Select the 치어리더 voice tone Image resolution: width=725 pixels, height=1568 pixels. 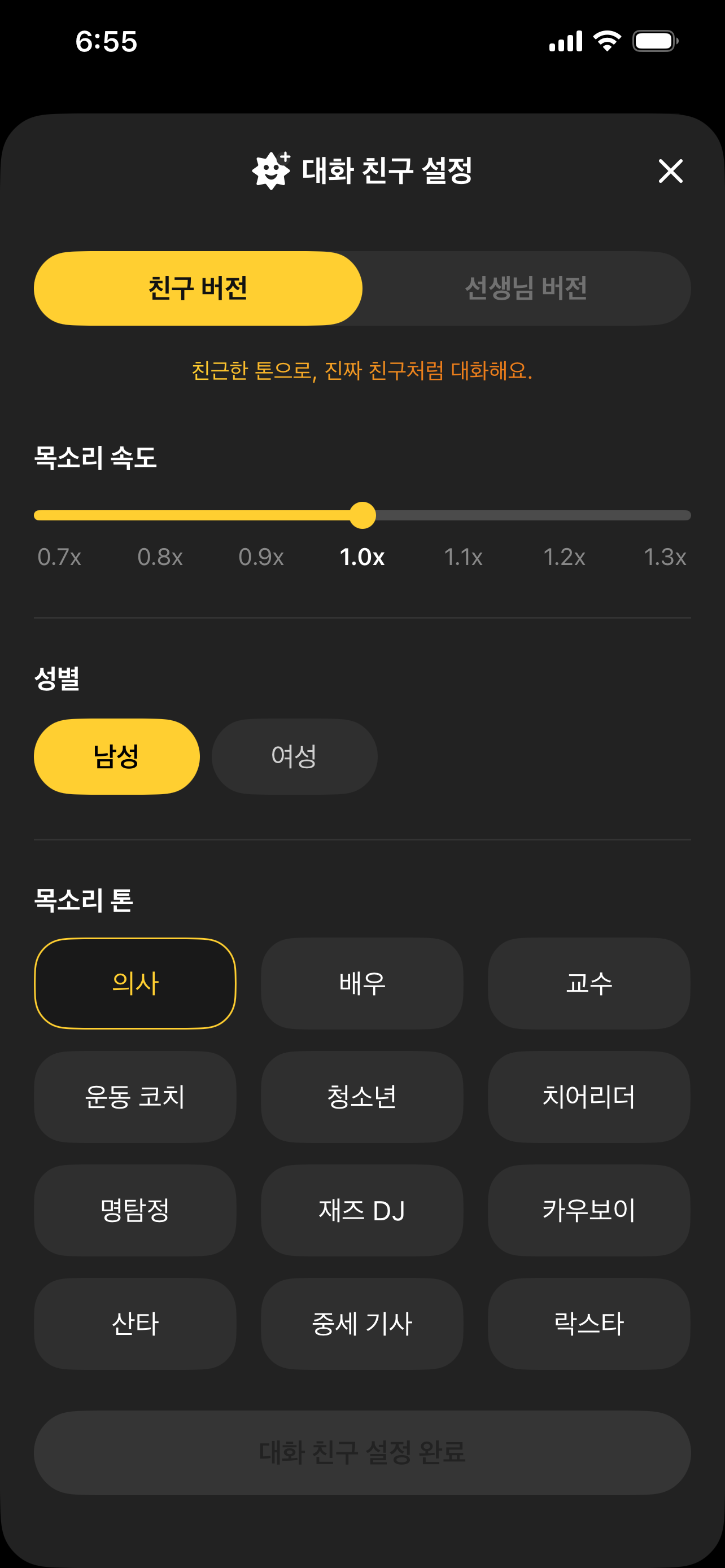pyautogui.click(x=588, y=1096)
